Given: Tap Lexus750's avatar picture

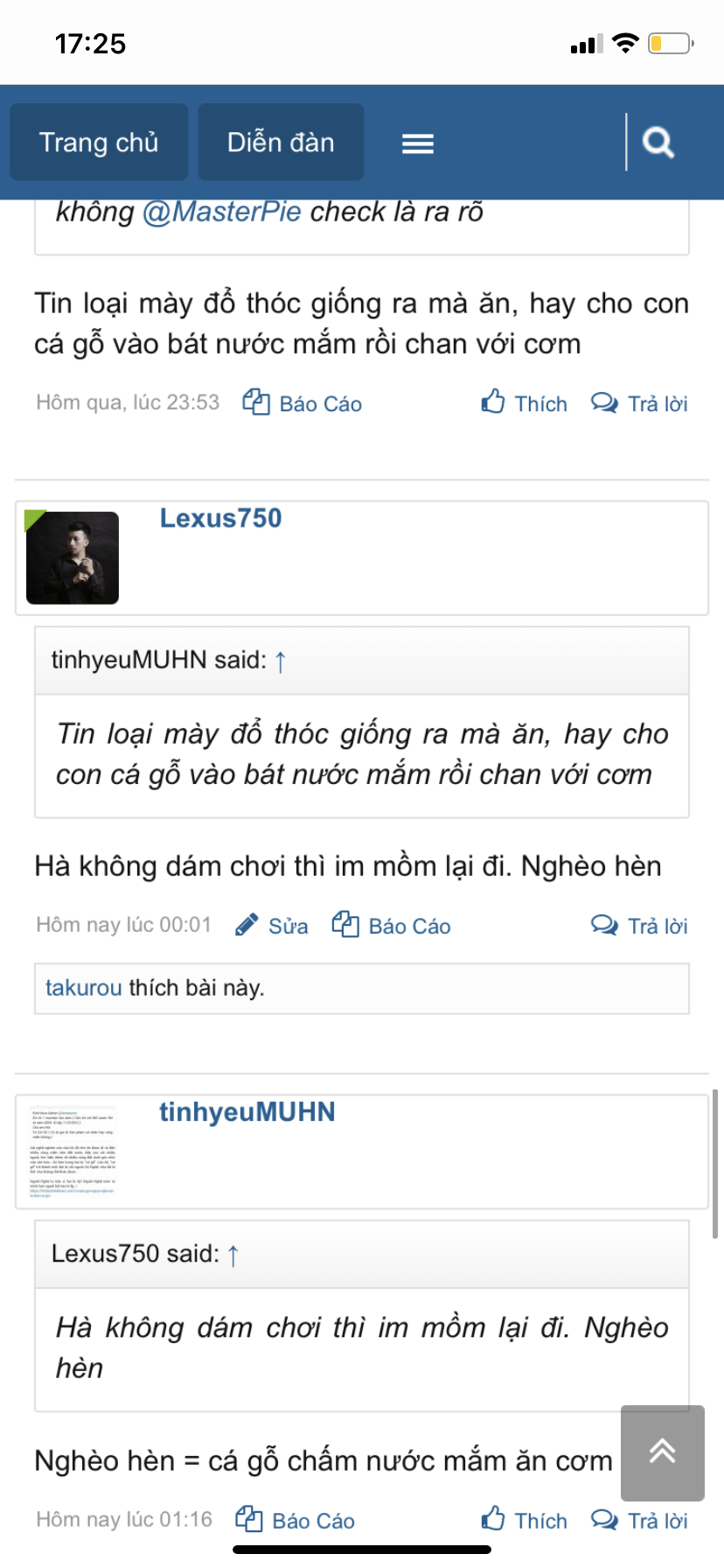Looking at the screenshot, I should (73, 558).
